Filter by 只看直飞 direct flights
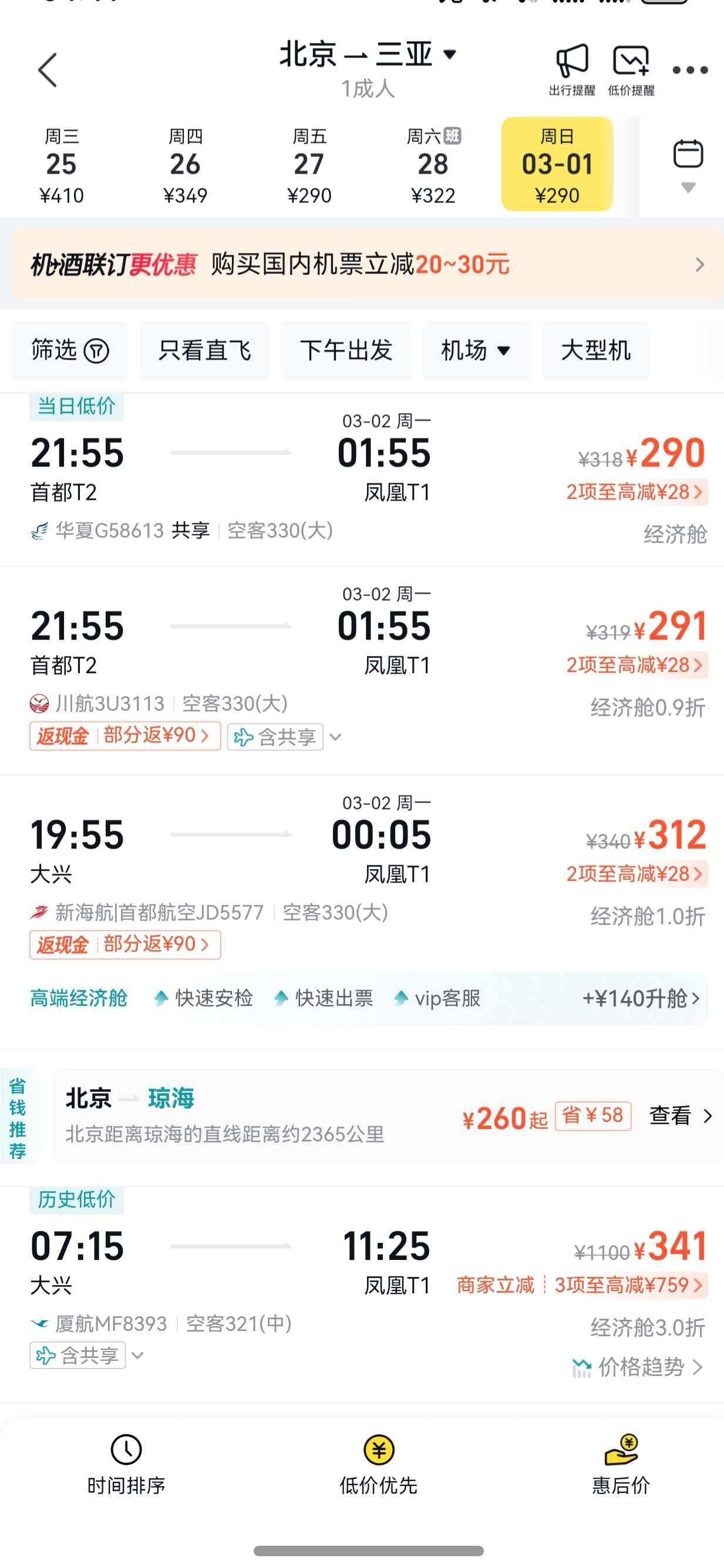Screen dimensions: 724x1568 [204, 350]
